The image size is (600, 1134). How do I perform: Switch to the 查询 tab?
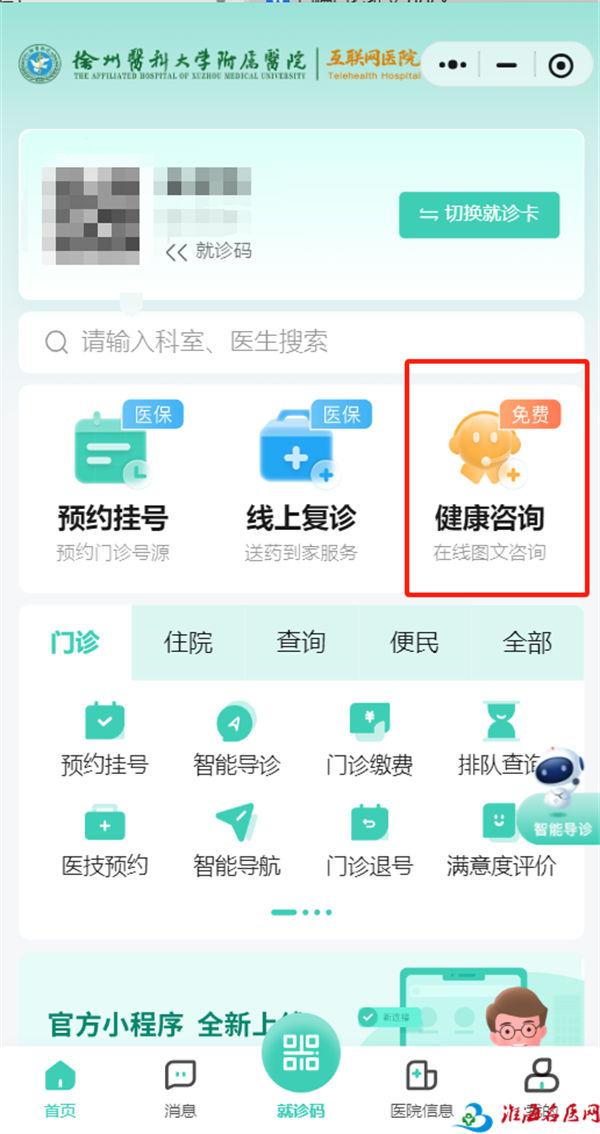[x=301, y=642]
